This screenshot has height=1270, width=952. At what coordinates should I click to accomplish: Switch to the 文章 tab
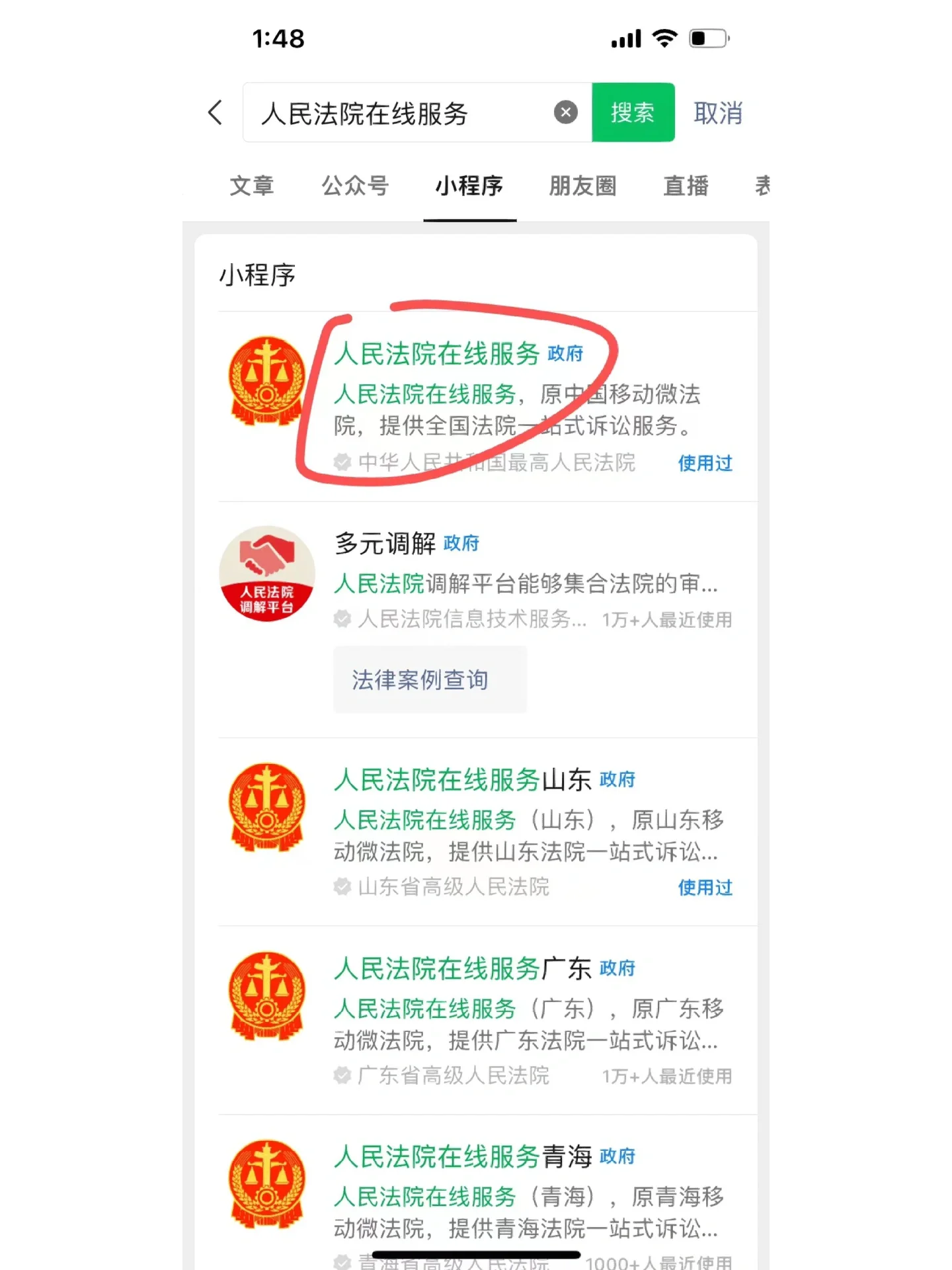tap(252, 186)
